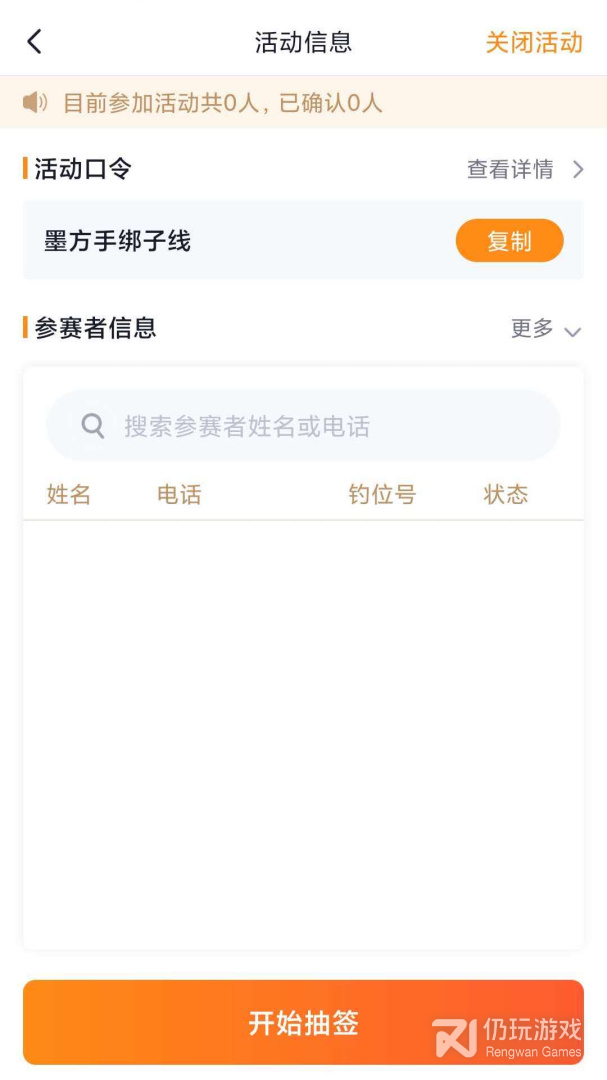Start the draw with 开始抽签
This screenshot has width=607, height=1080.
303,1022
